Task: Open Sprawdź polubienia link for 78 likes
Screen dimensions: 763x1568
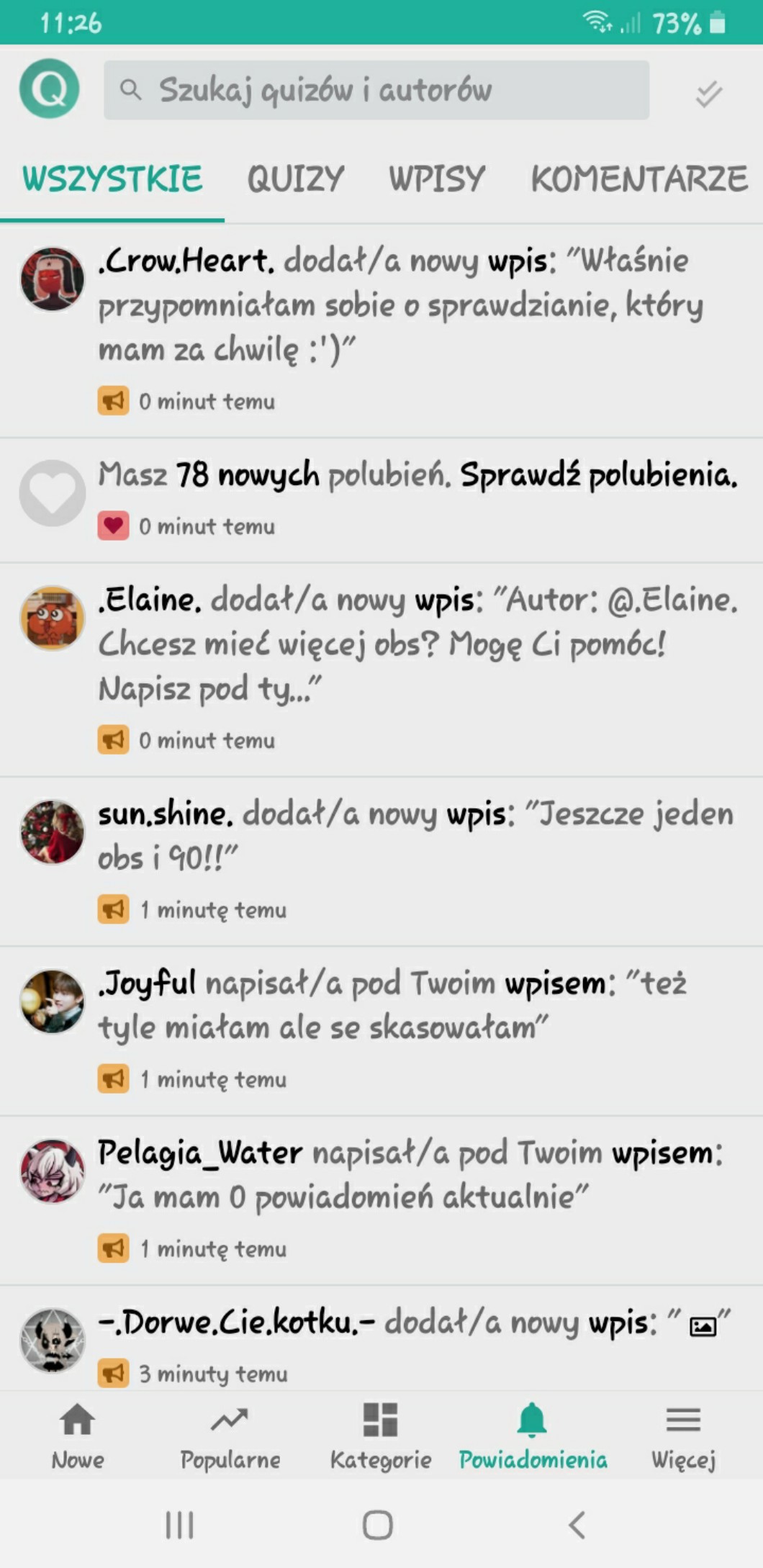Action: (x=598, y=475)
